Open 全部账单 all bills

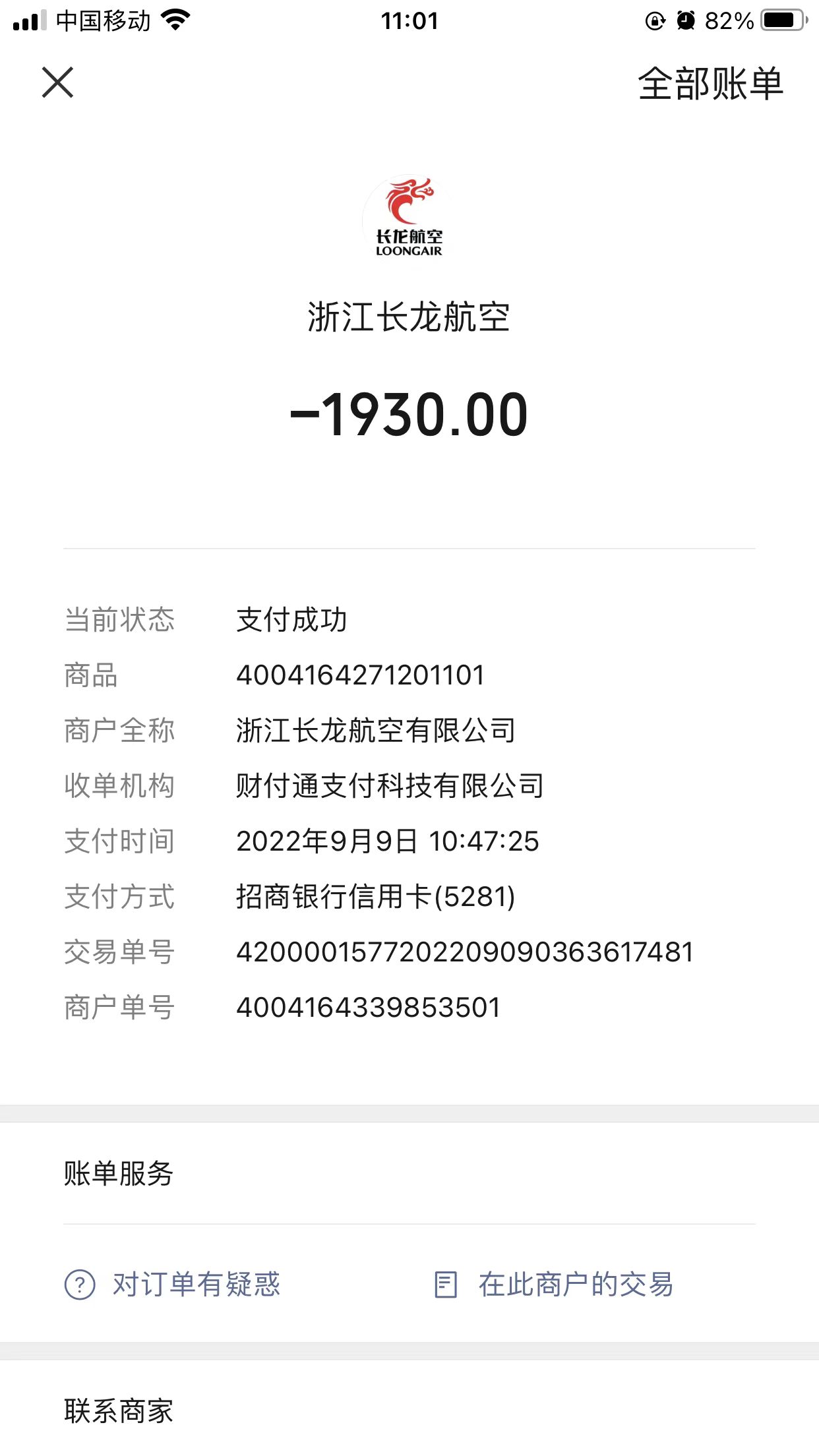710,84
